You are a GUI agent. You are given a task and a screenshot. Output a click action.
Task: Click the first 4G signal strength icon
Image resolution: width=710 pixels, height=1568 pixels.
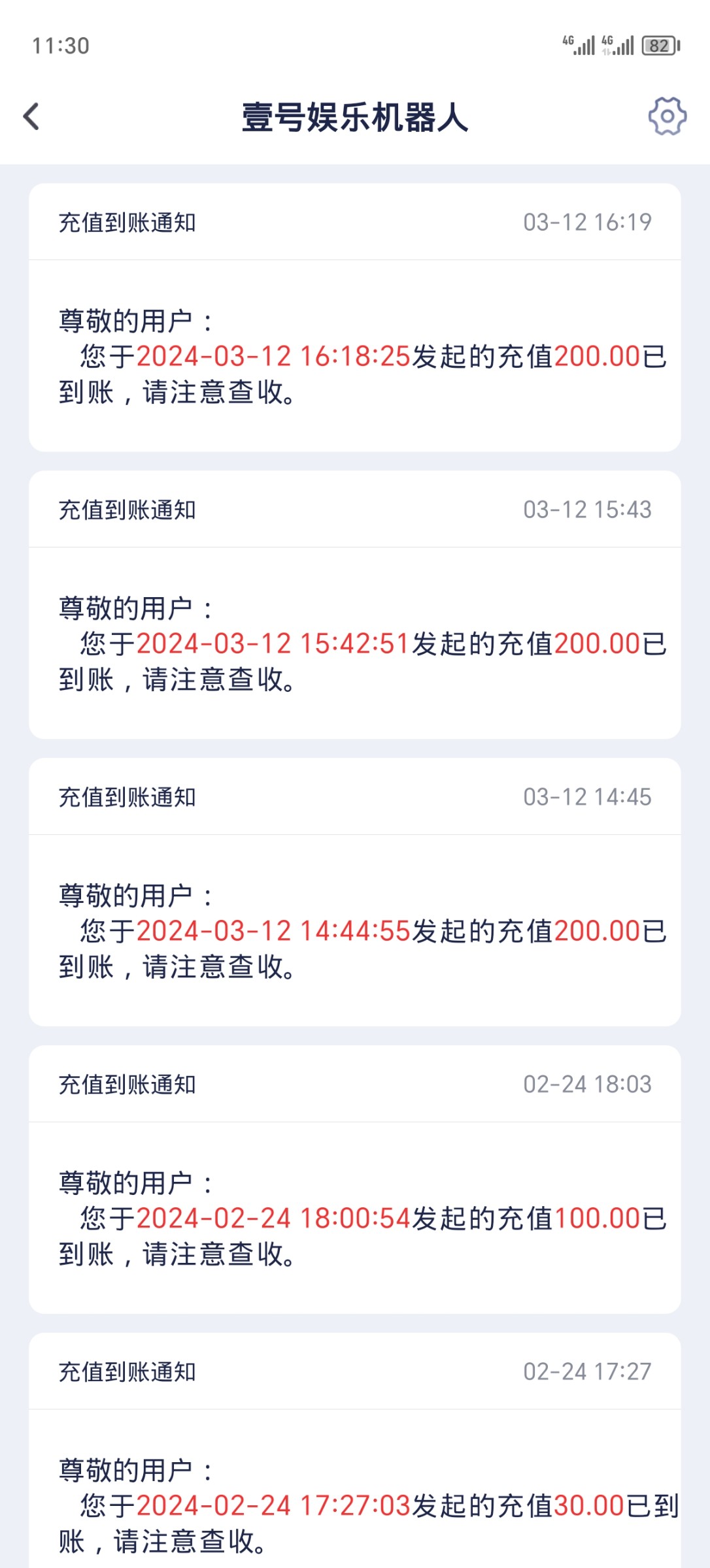578,44
